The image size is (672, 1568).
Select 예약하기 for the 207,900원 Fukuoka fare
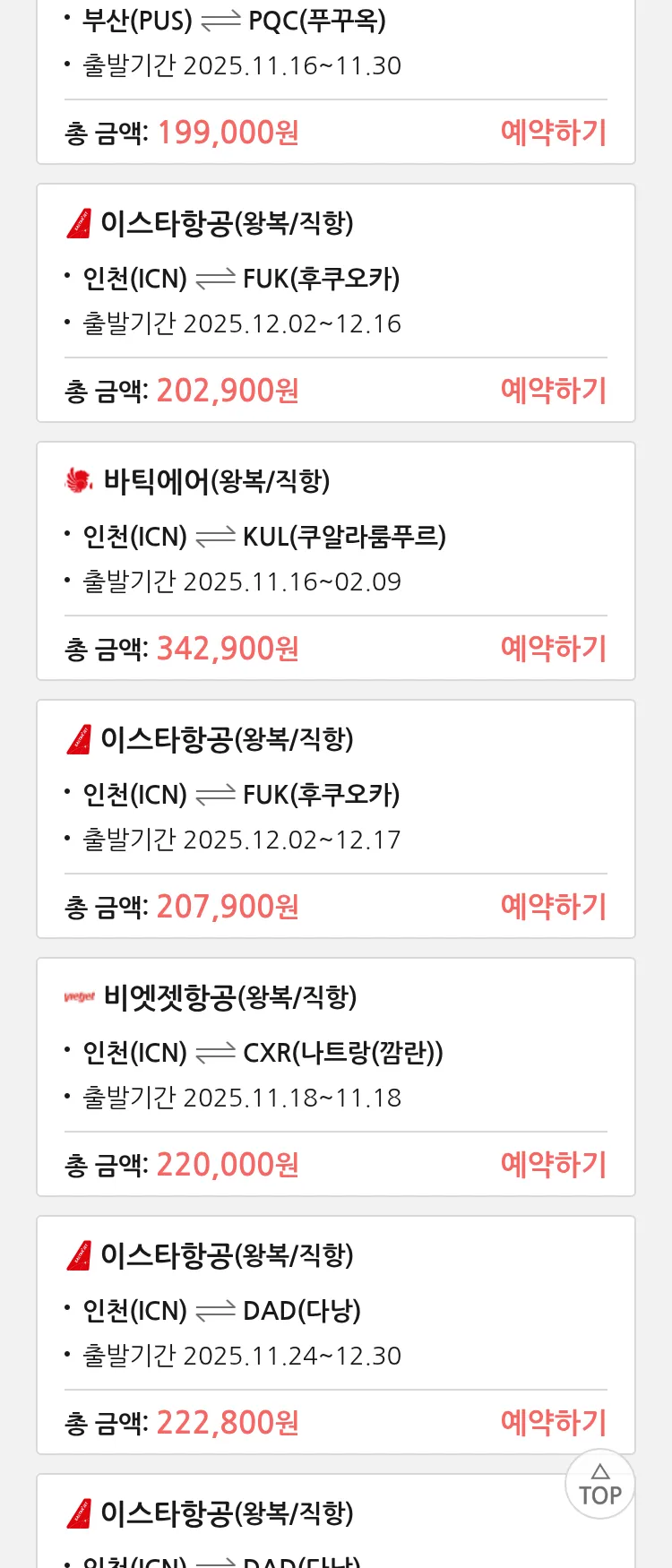coord(554,907)
